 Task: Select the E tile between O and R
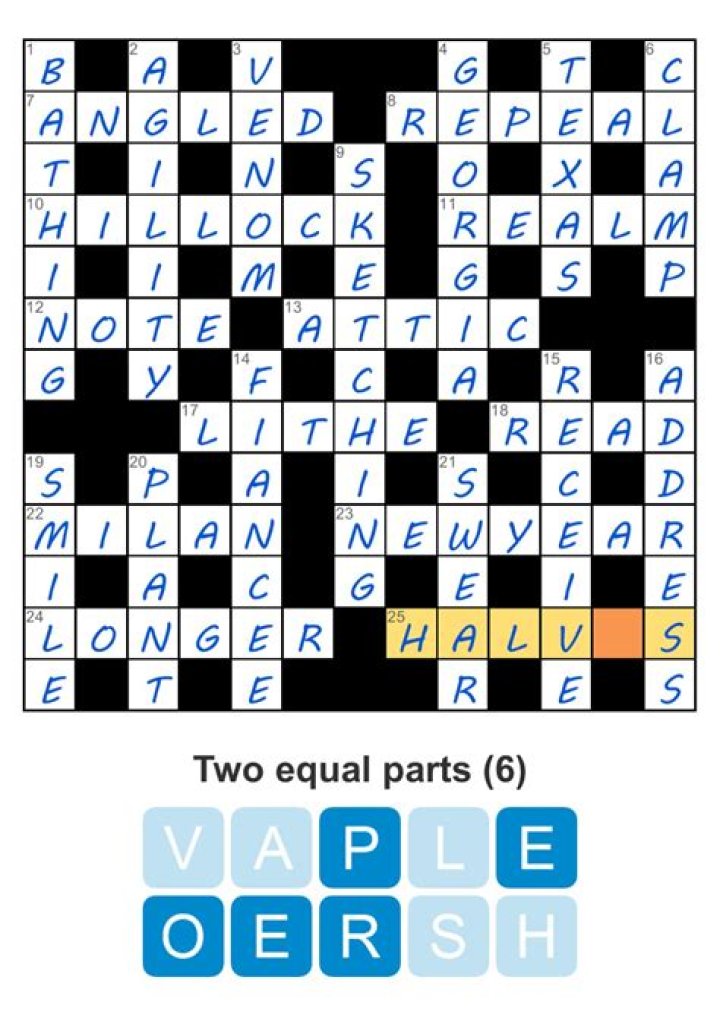270,936
